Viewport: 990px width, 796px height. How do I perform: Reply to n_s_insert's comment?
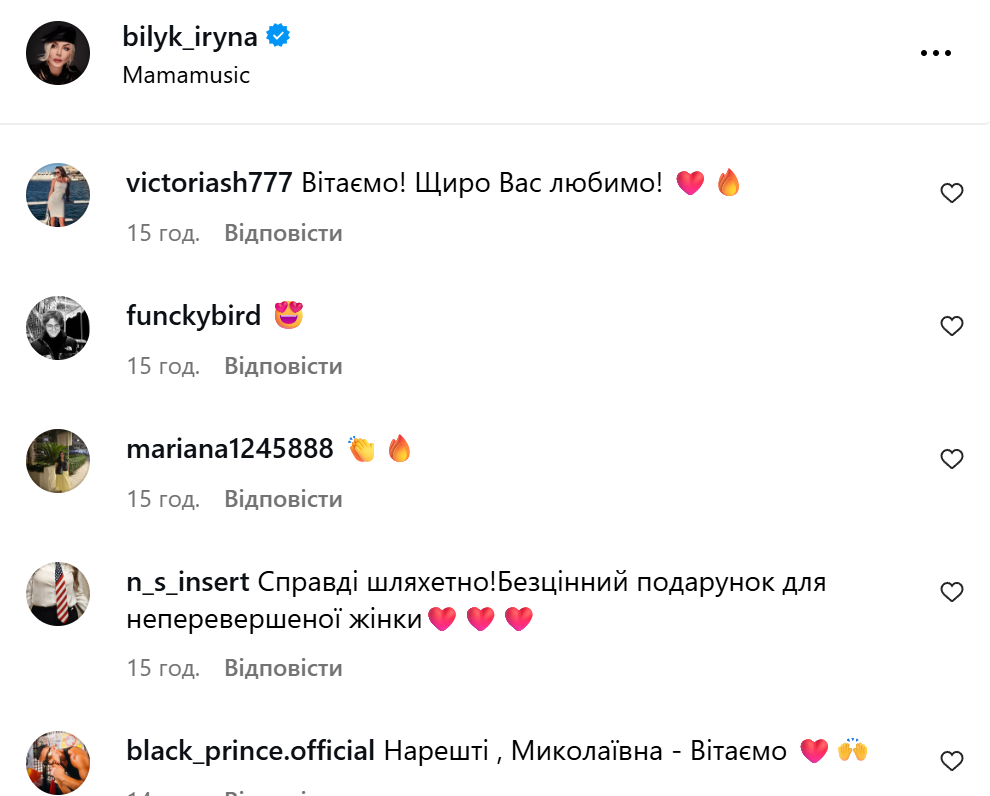pos(283,668)
